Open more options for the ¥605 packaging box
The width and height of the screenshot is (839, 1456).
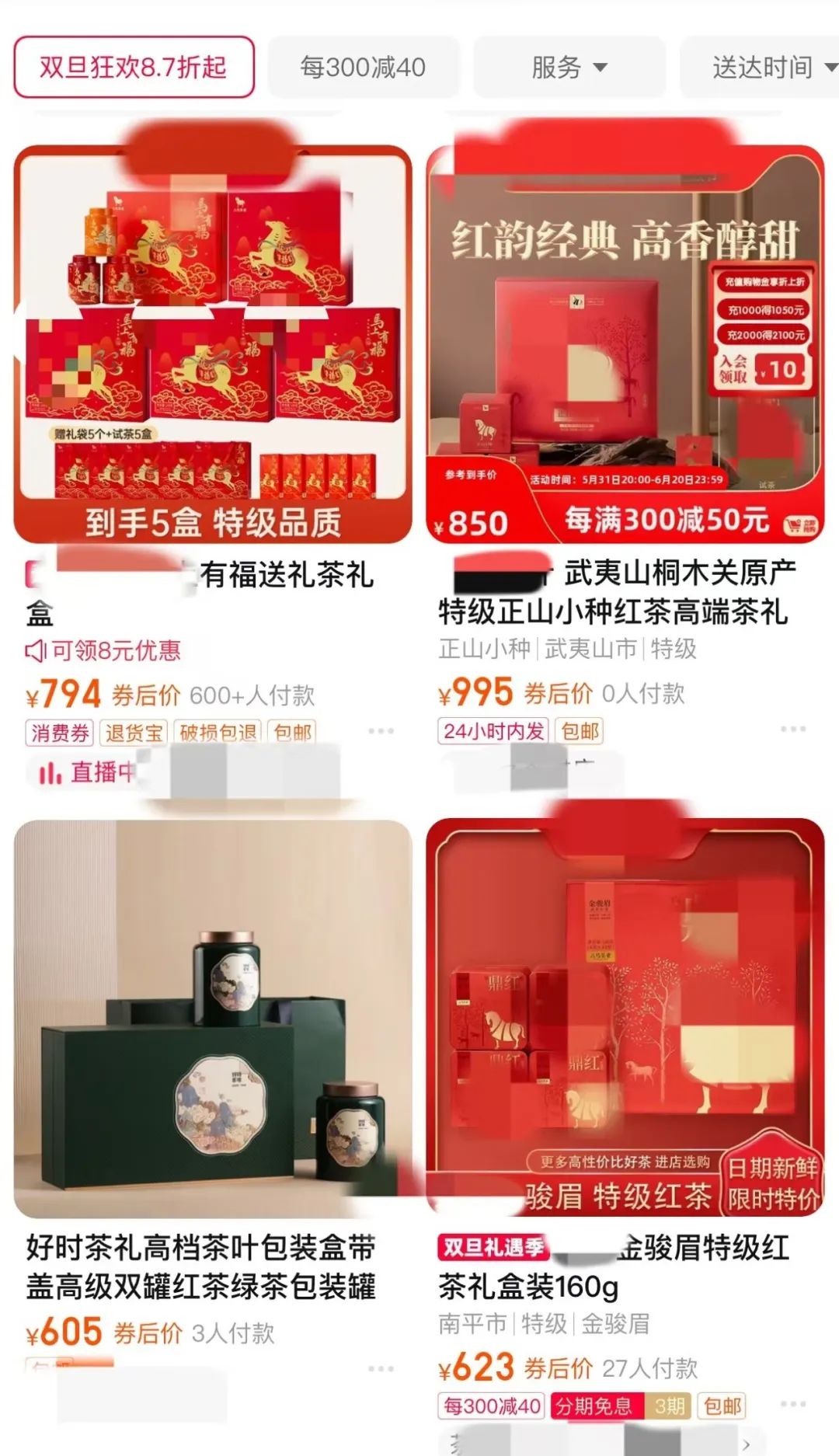[x=381, y=1368]
